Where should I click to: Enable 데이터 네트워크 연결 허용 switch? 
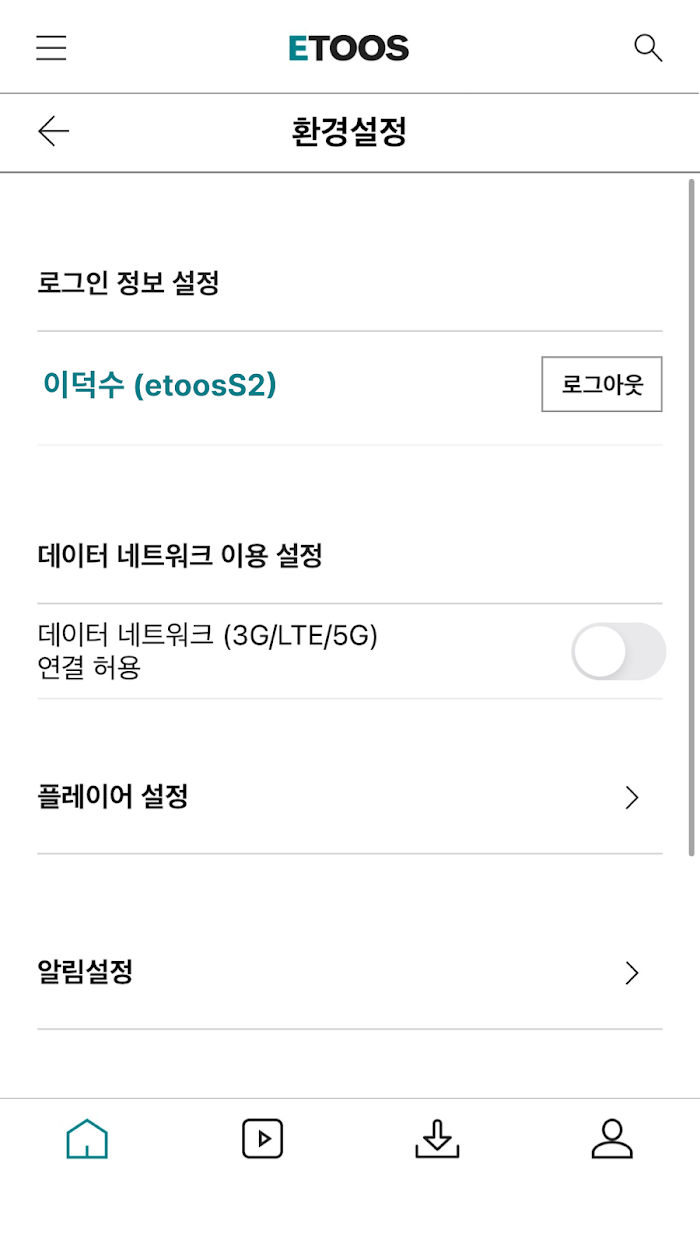618,652
